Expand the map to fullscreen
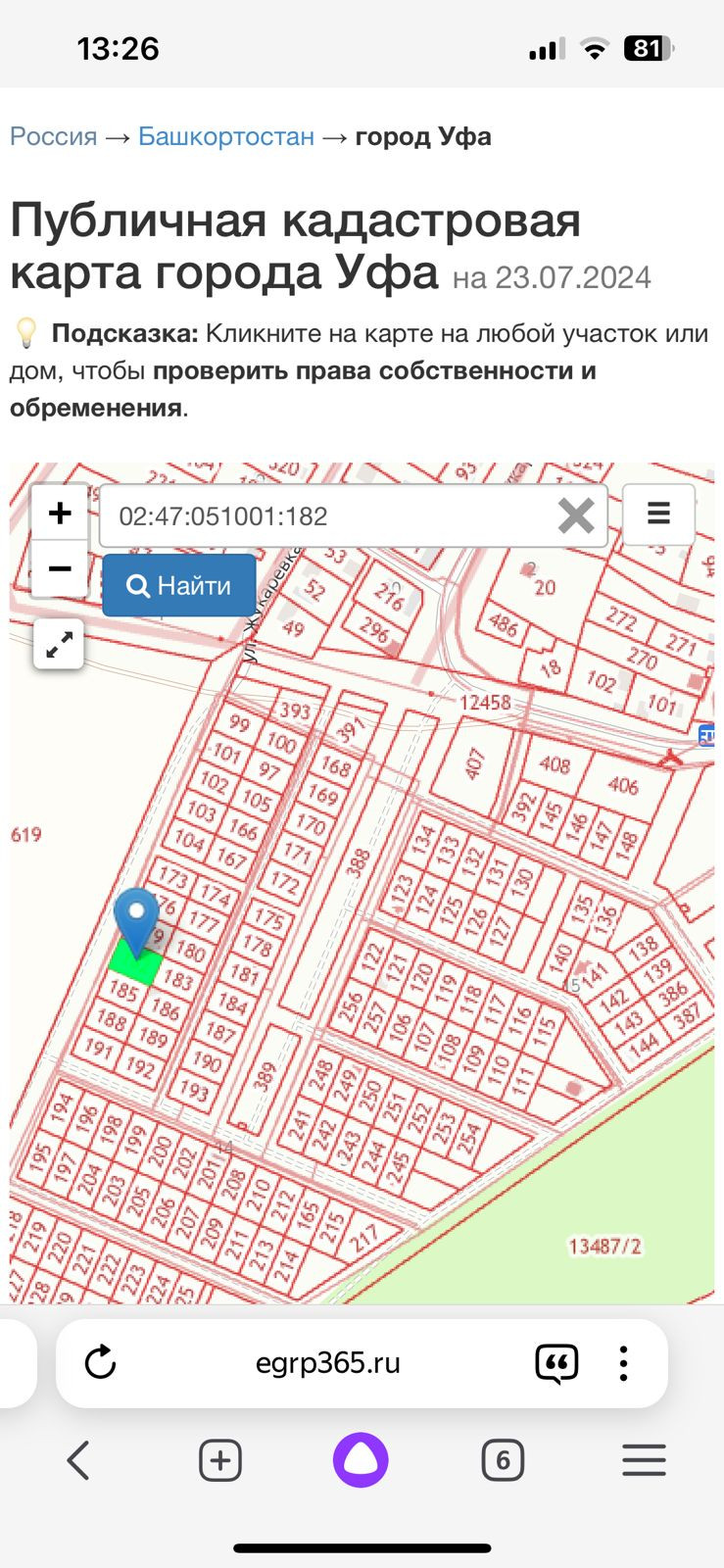This screenshot has height=1568, width=724. pos(59,645)
